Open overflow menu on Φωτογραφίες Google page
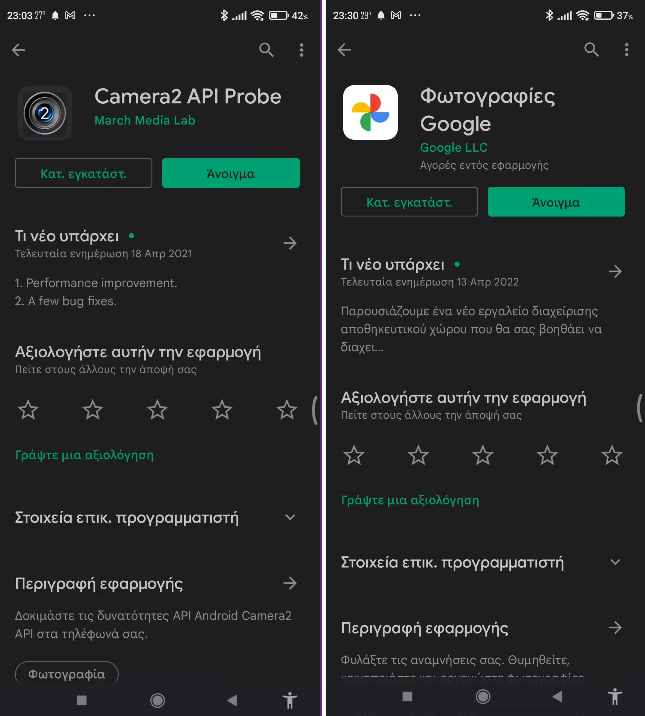The image size is (645, 716). 626,50
